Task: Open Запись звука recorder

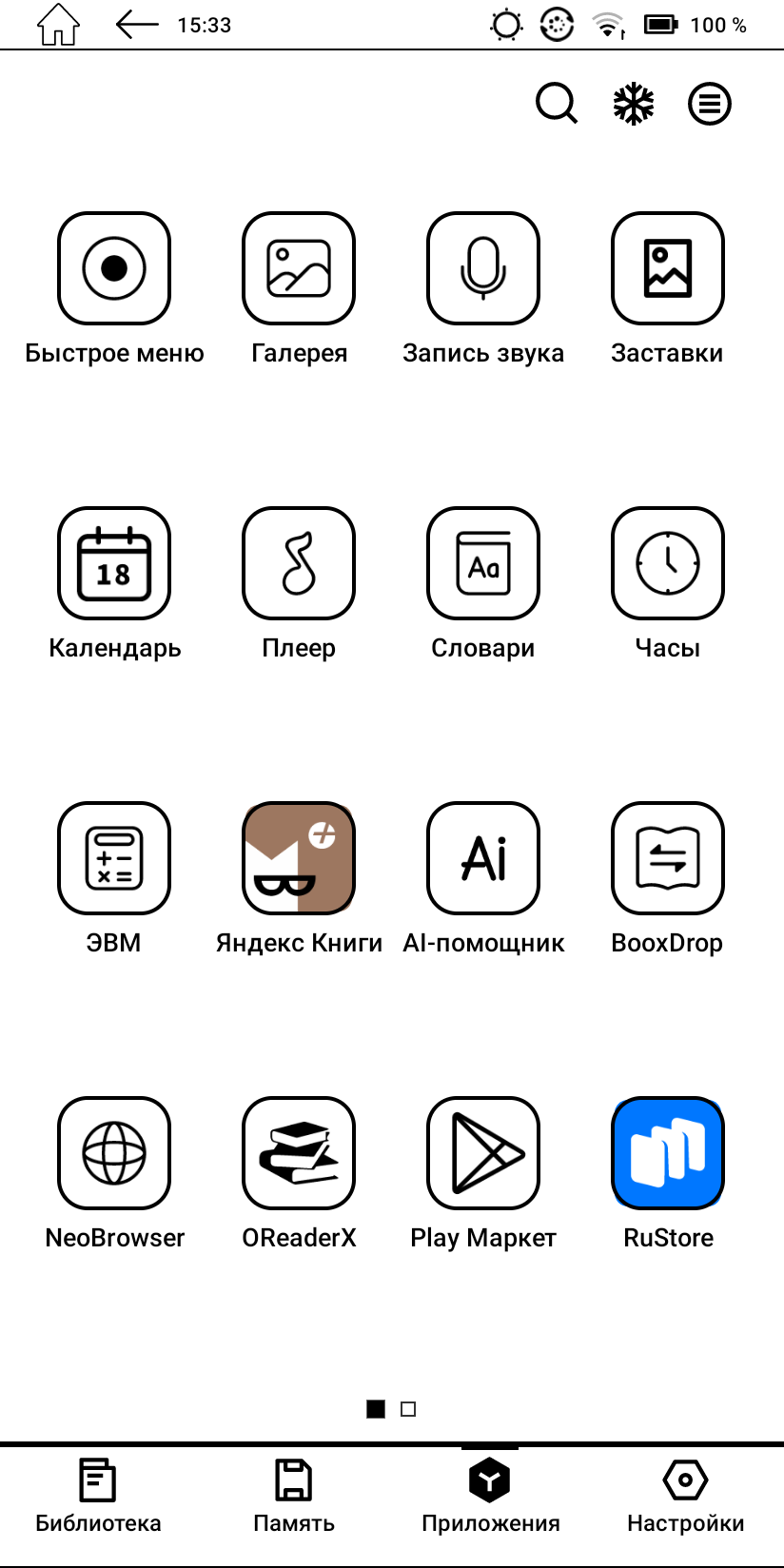Action: [x=483, y=268]
